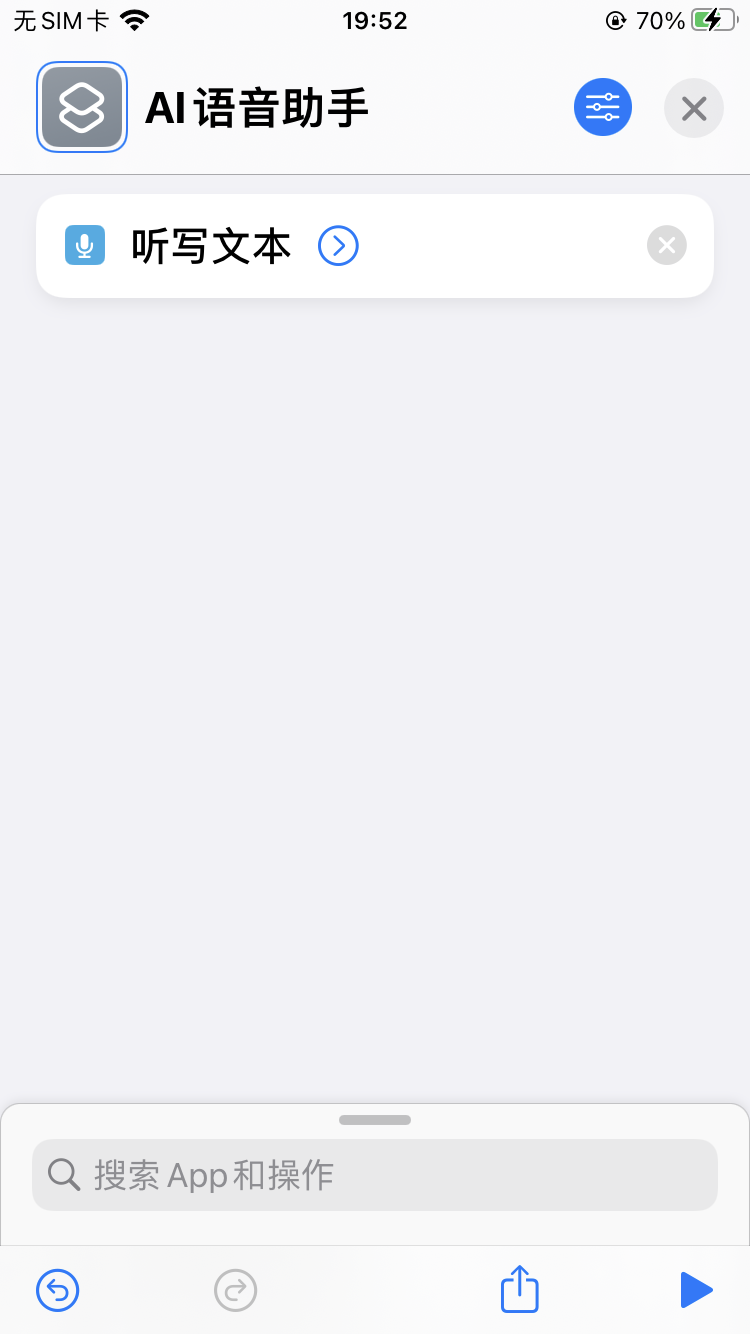The image size is (750, 1334).
Task: Remove the 听写文本 action
Action: point(667,246)
